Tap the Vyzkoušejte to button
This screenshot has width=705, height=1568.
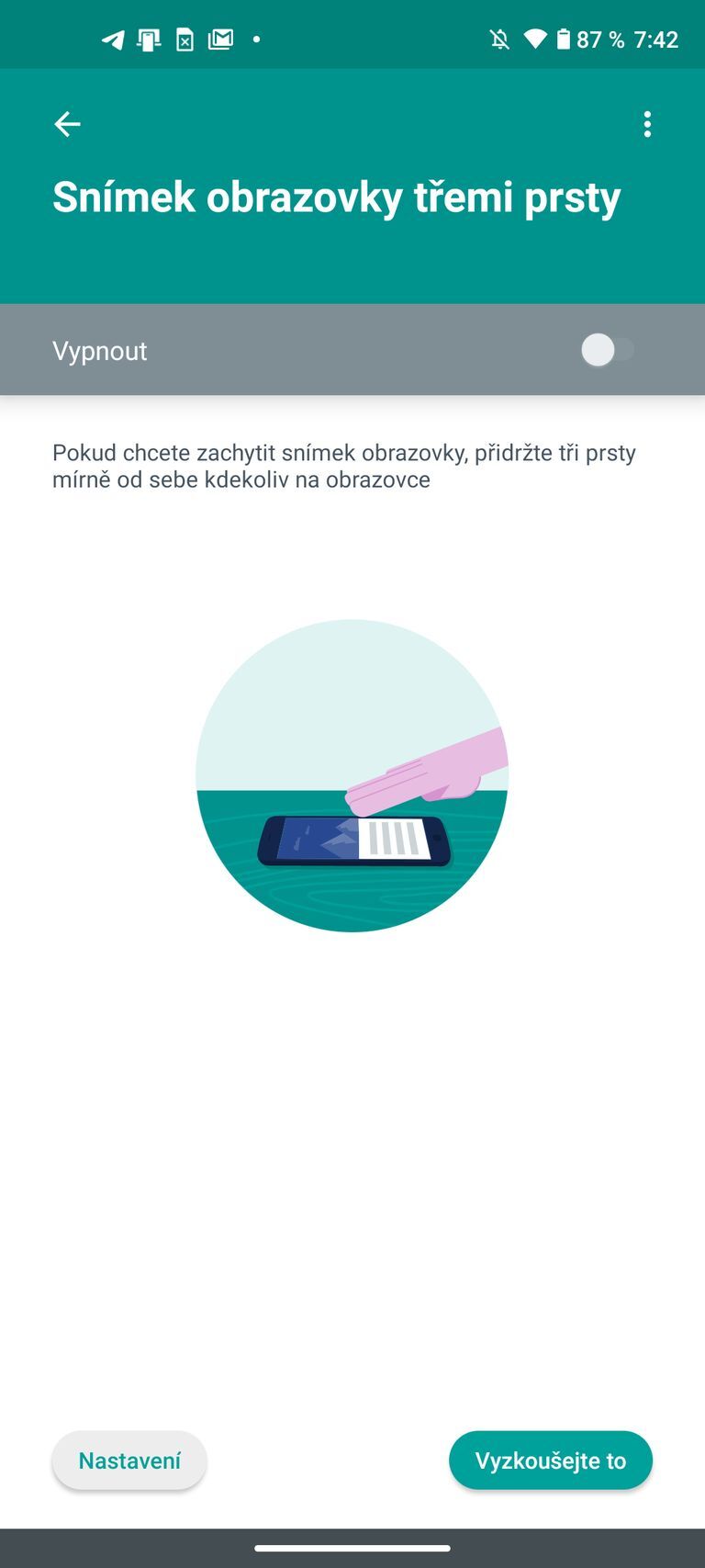point(550,1461)
